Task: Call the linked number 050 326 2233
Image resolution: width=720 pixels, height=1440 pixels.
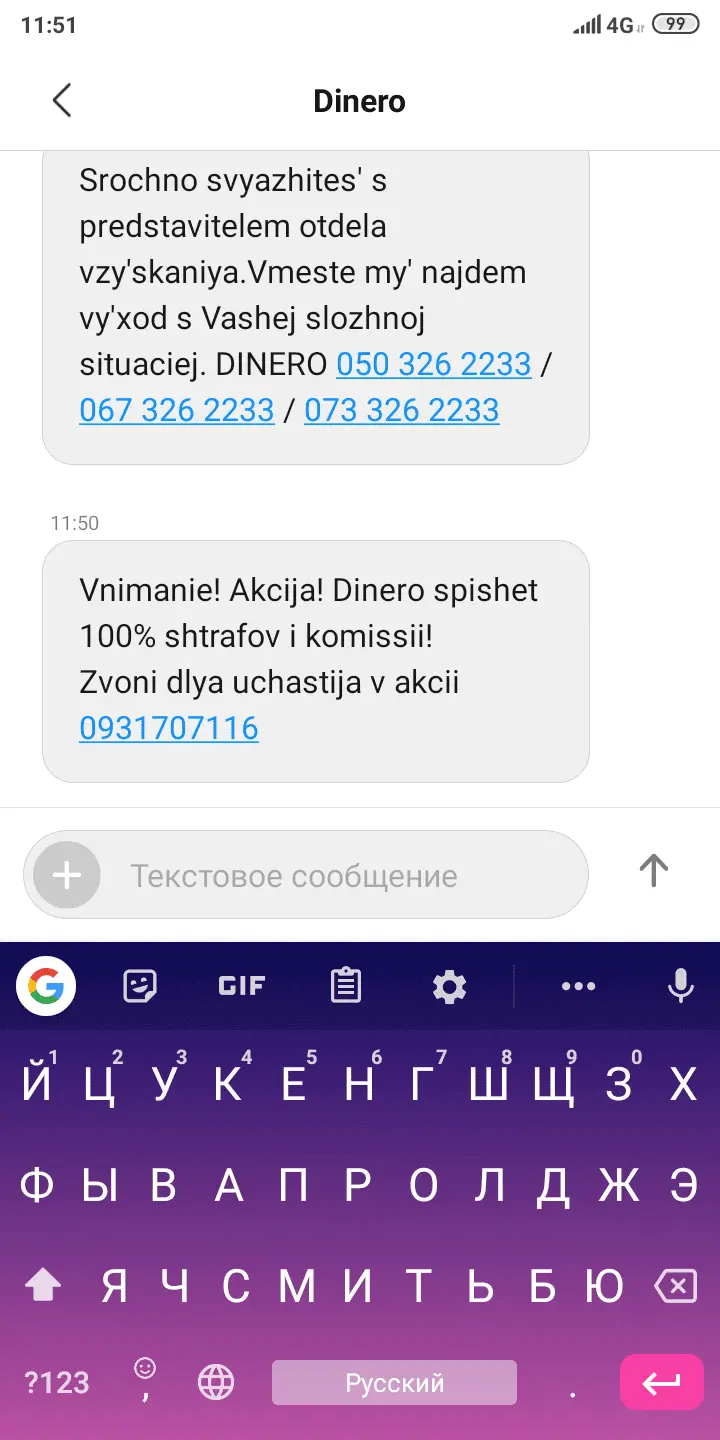Action: (433, 365)
